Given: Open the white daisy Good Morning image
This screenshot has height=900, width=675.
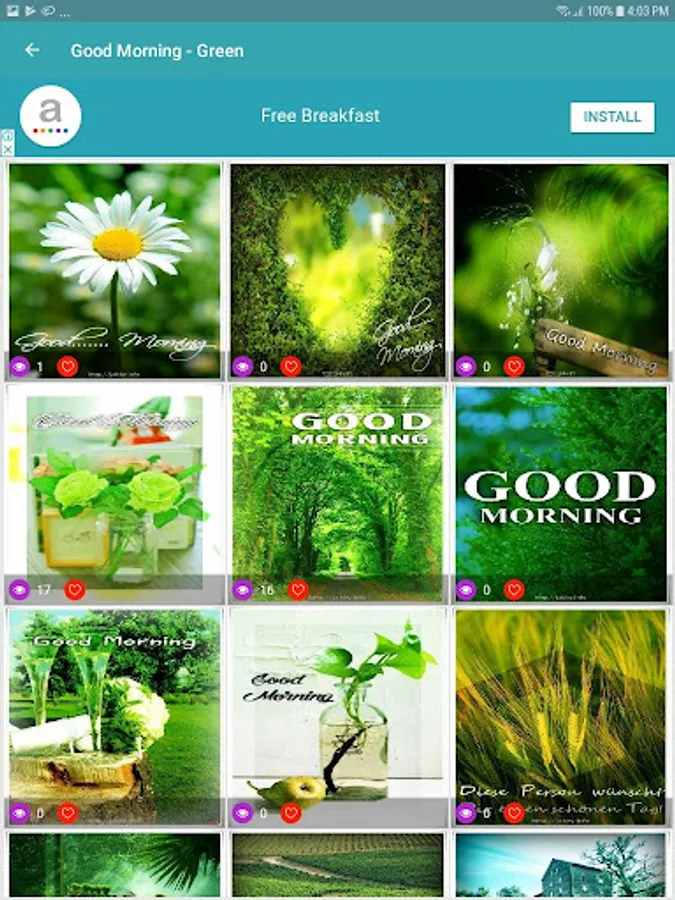Looking at the screenshot, I should 114,270.
